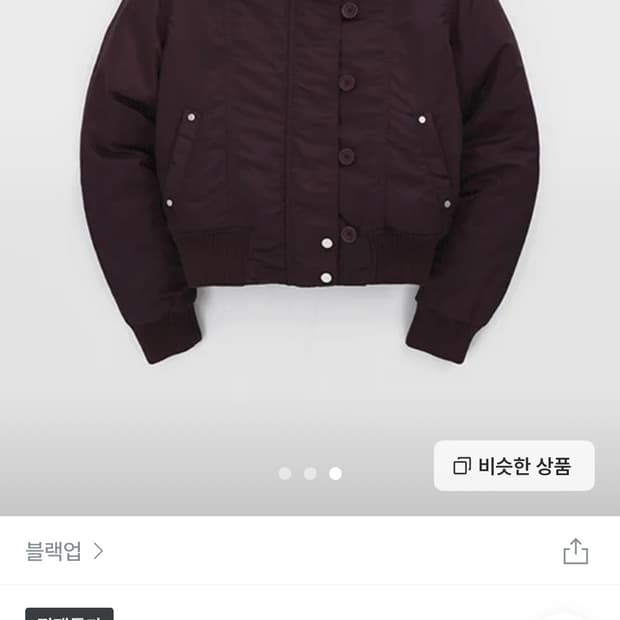Open the 블랙업 brand page
The height and width of the screenshot is (620, 620).
64,551
